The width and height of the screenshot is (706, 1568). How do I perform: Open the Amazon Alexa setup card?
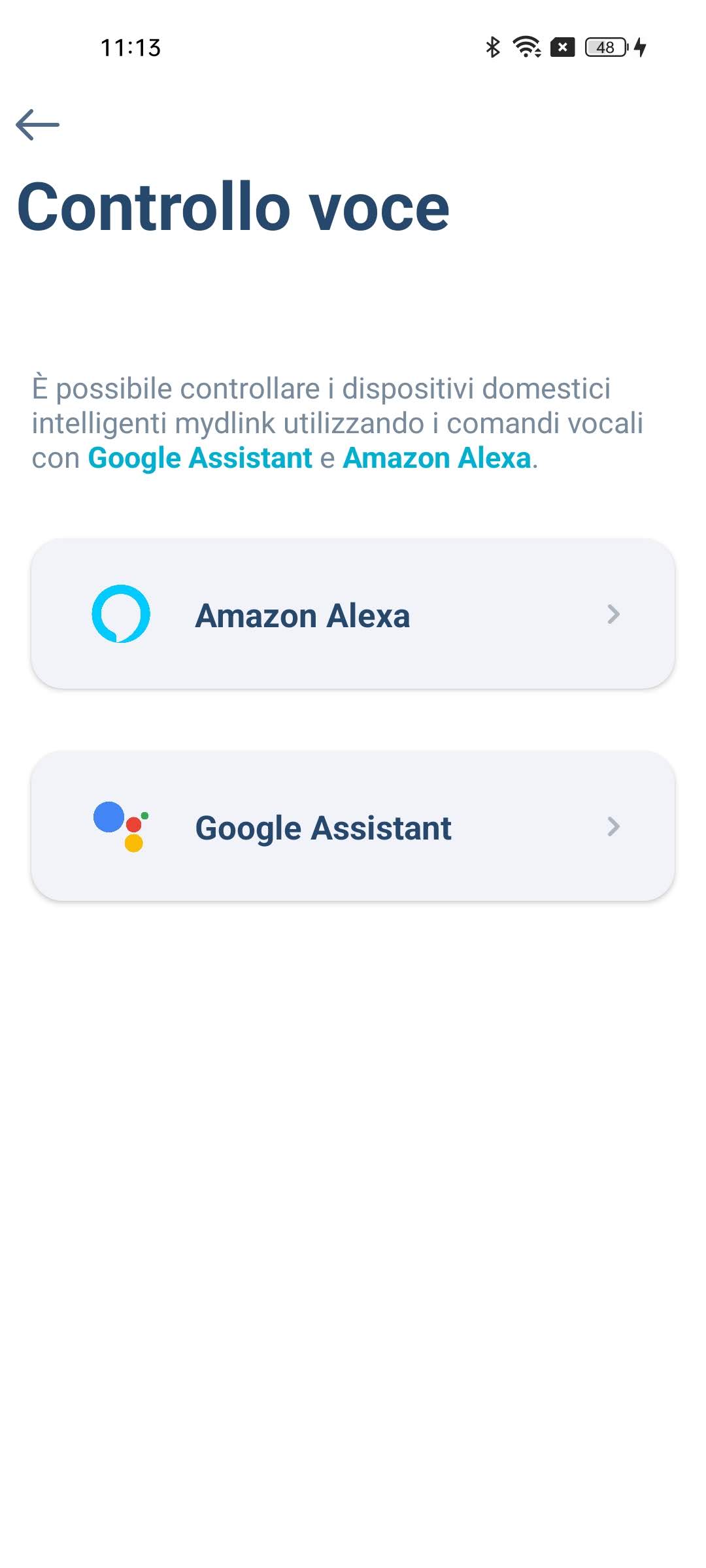(353, 614)
